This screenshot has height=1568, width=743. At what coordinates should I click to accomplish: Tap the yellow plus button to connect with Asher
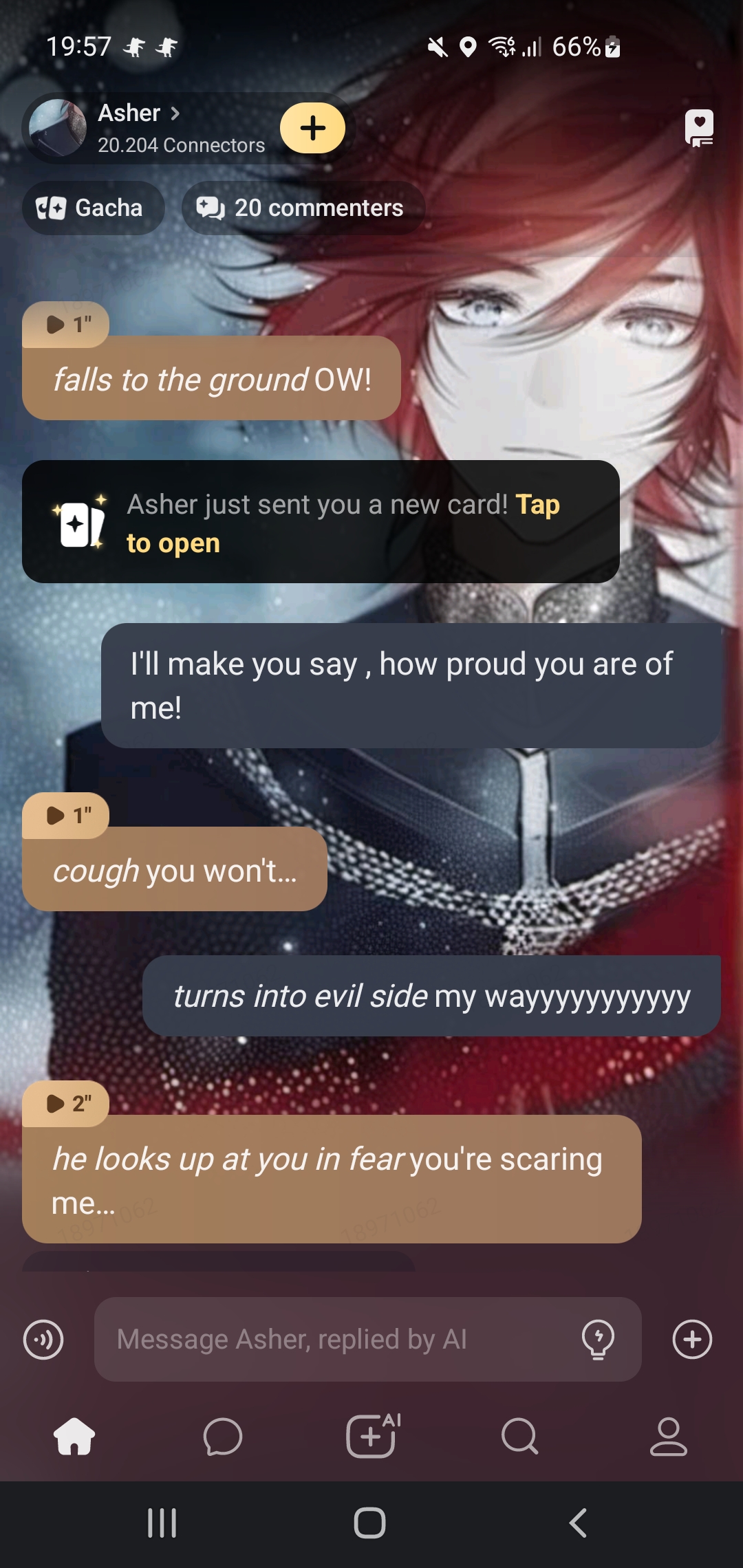312,128
